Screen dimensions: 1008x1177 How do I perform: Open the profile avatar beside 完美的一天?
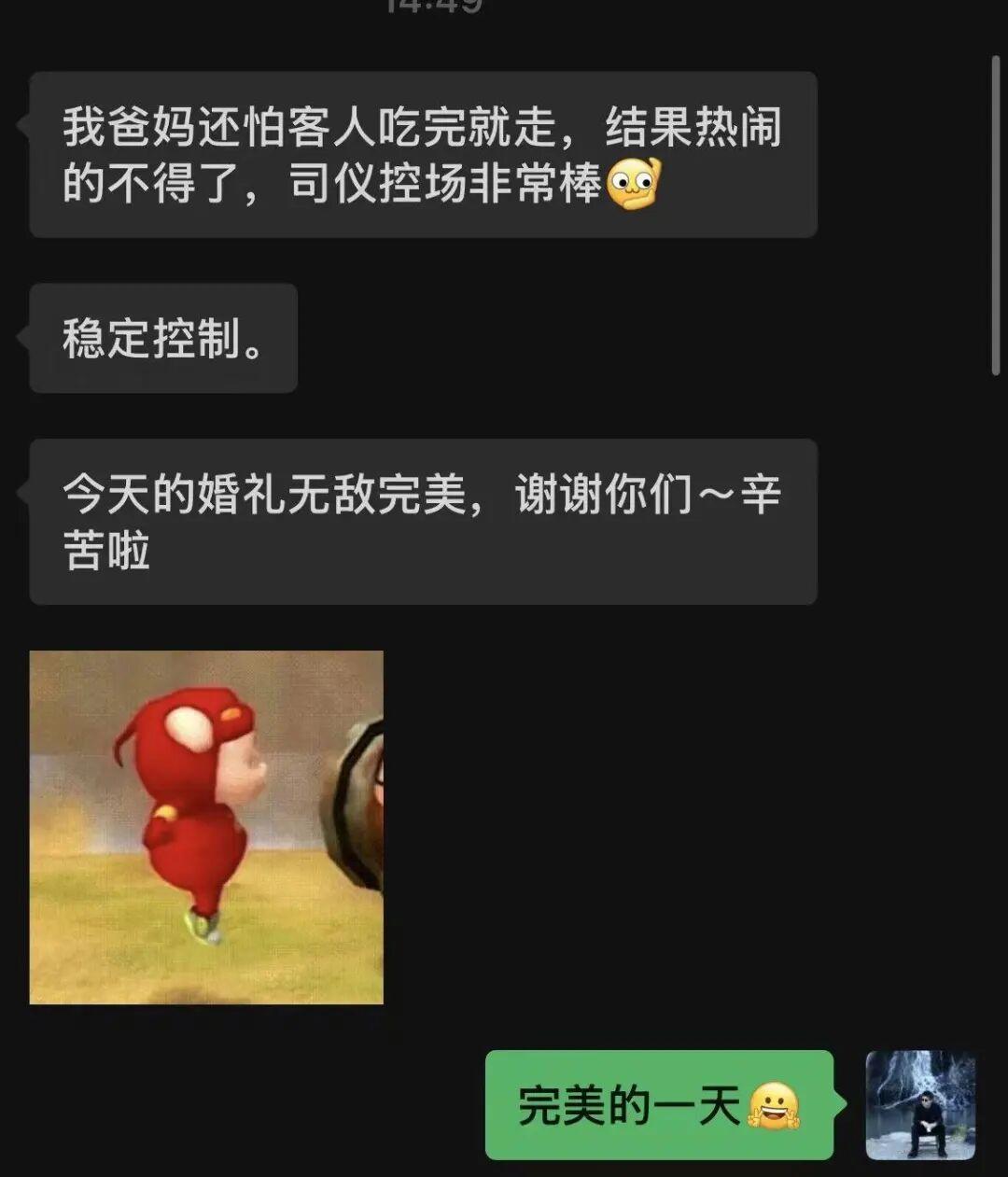(x=920, y=1105)
